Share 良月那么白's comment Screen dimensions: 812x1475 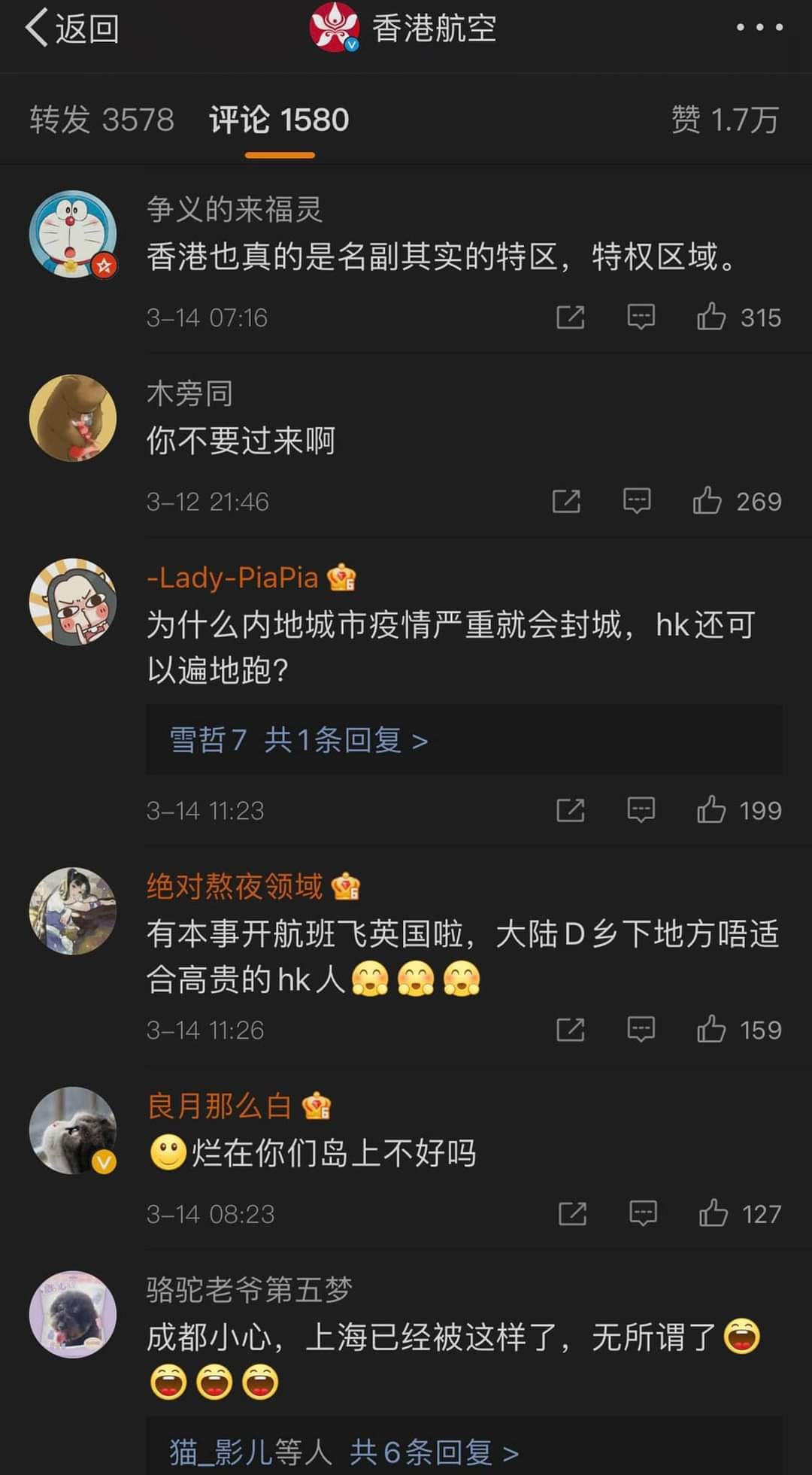tap(572, 1213)
